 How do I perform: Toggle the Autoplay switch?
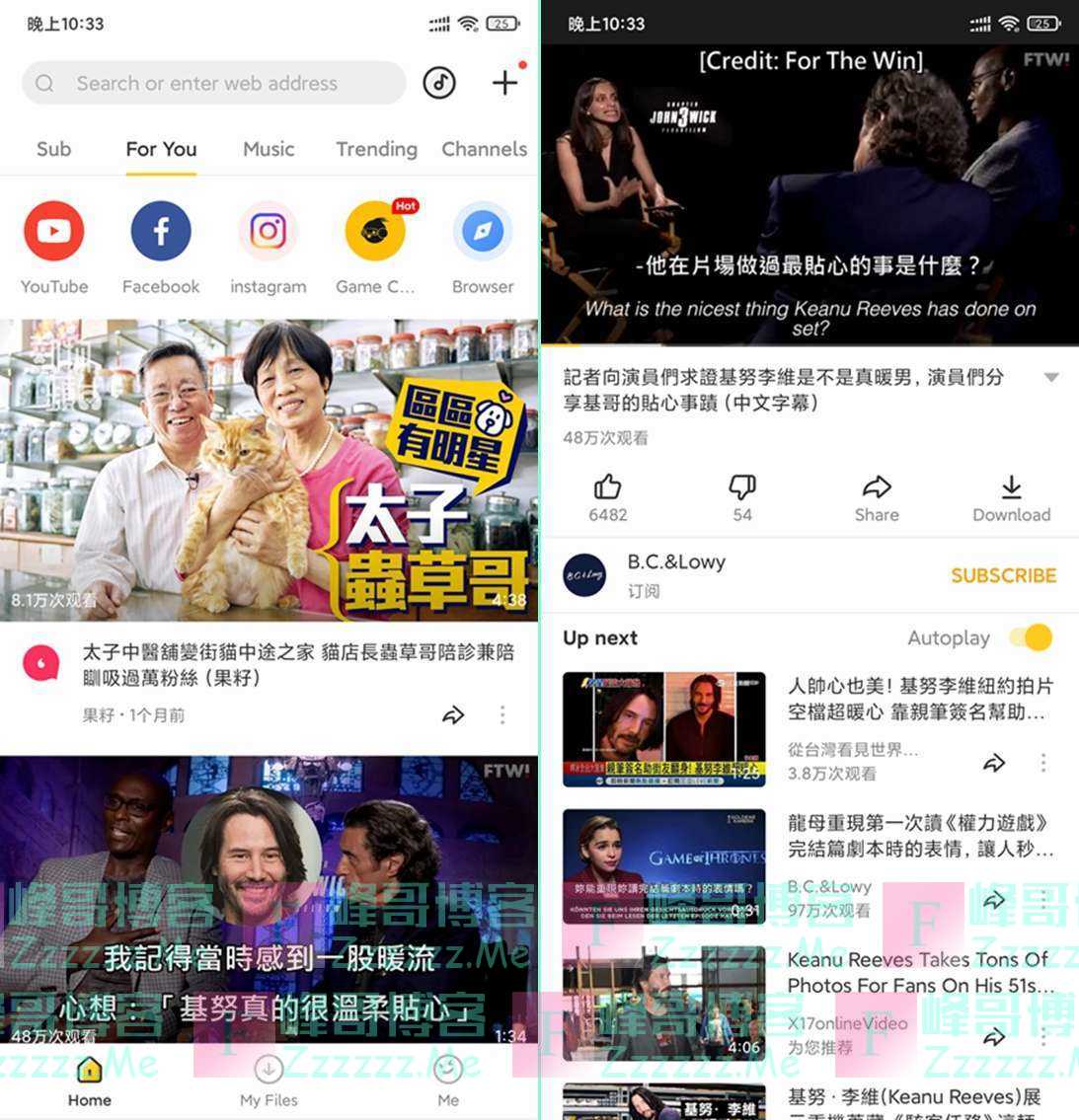pyautogui.click(x=1032, y=637)
